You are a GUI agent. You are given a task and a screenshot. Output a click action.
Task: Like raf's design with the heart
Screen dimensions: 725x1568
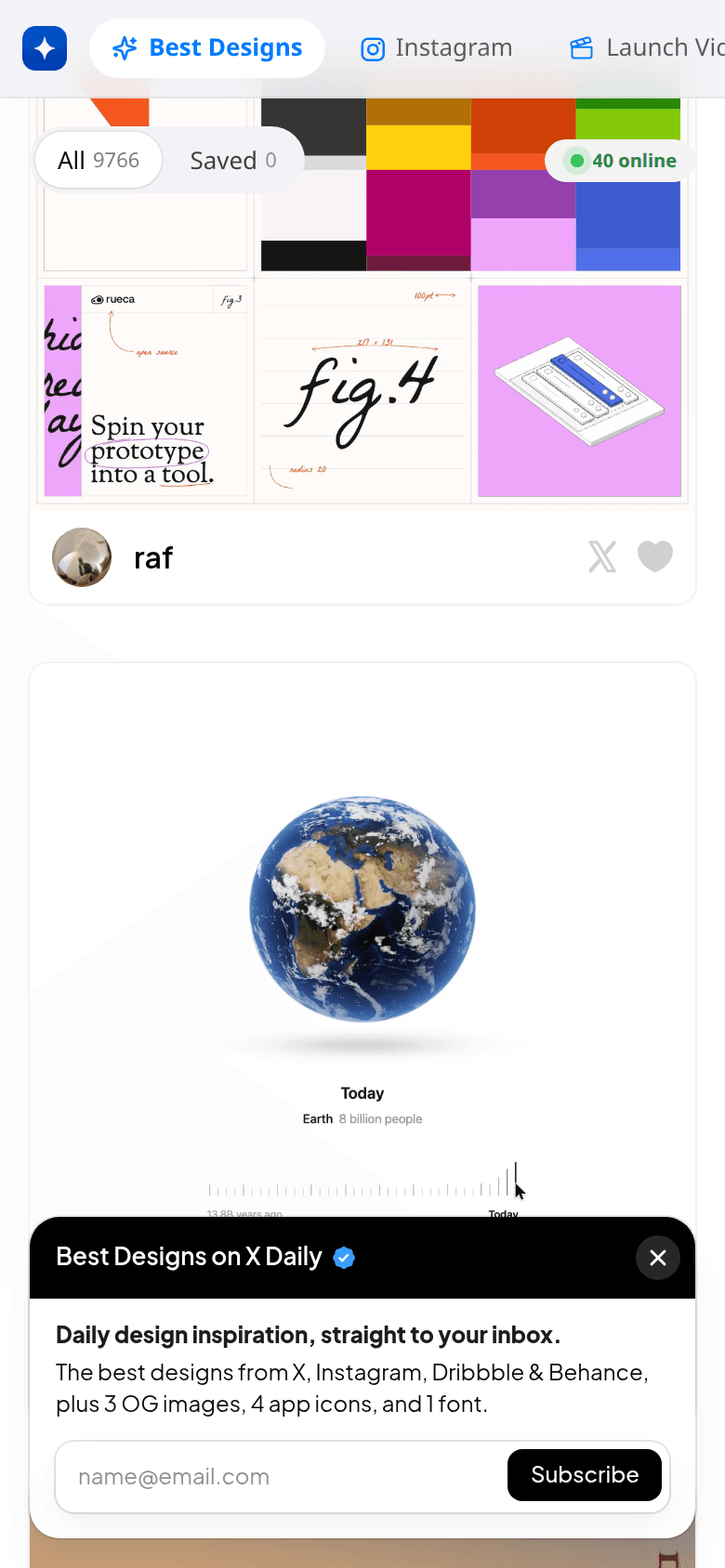pyautogui.click(x=655, y=556)
